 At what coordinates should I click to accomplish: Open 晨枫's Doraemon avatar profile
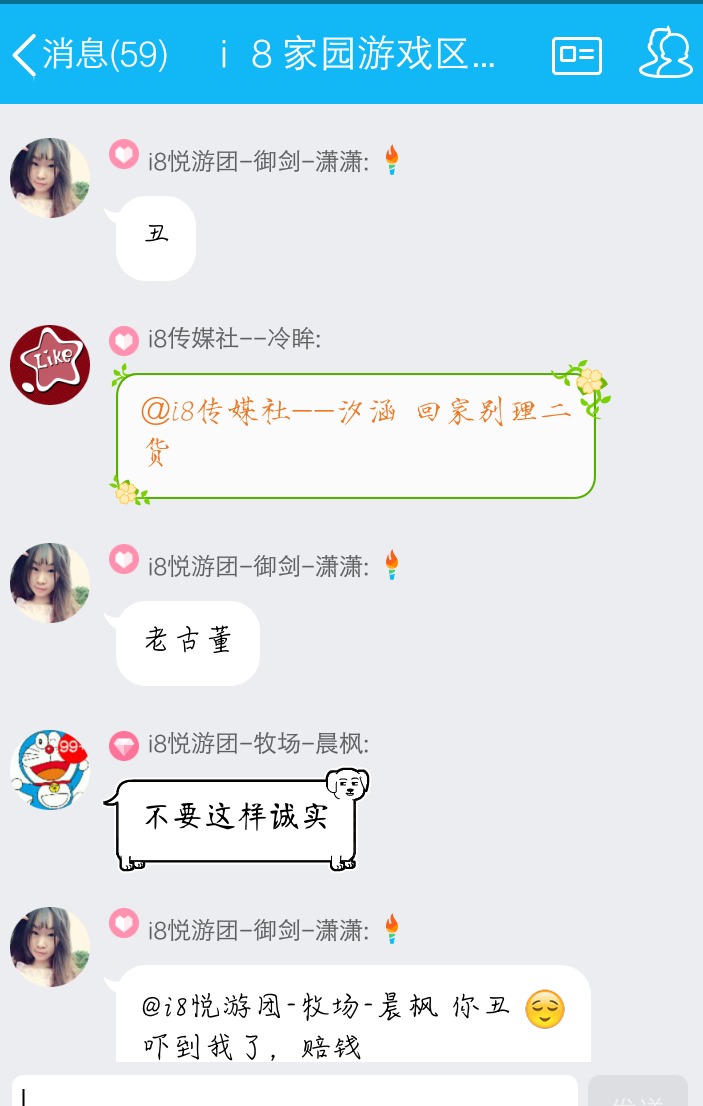coord(50,769)
